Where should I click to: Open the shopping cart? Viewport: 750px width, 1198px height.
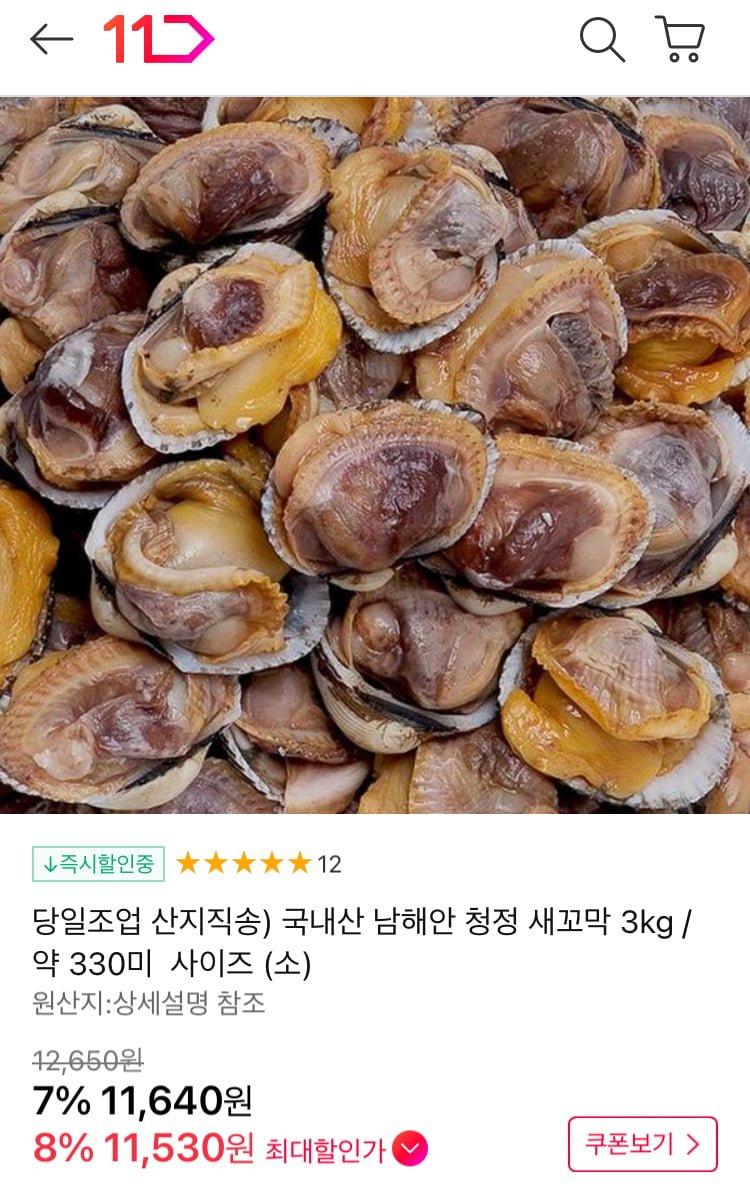pos(680,40)
